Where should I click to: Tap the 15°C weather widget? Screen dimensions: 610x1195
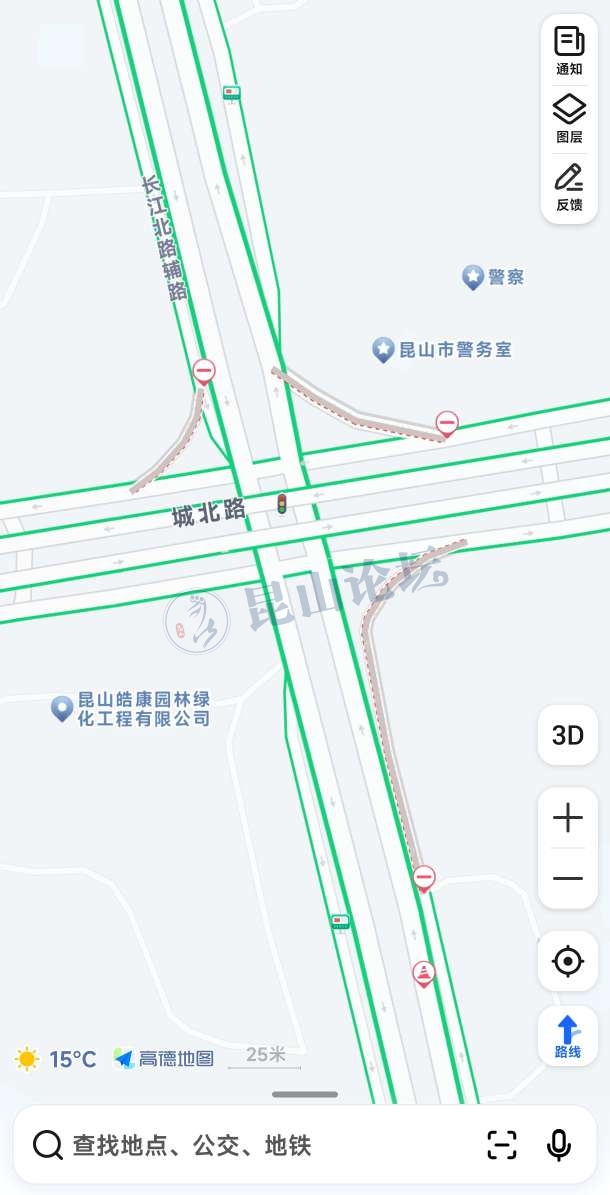click(56, 1058)
